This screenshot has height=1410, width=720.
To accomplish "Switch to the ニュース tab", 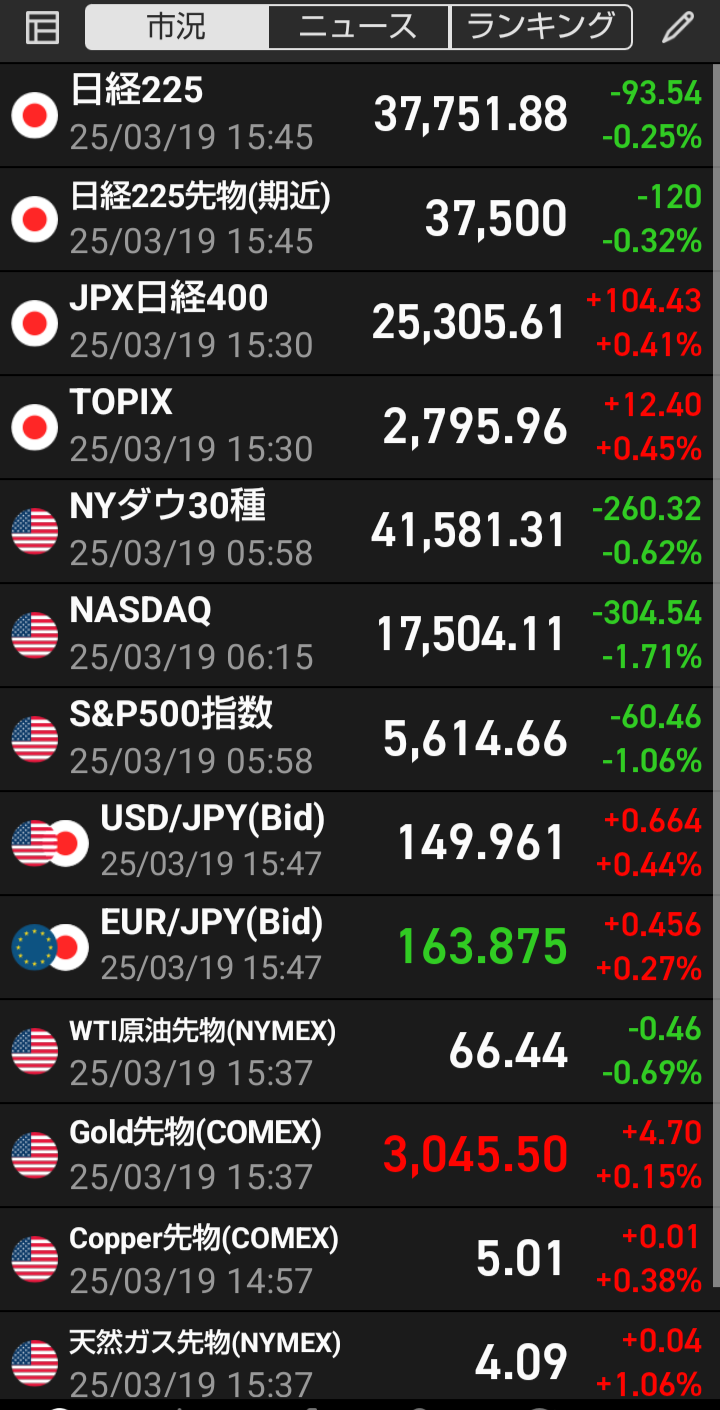I will [x=360, y=27].
